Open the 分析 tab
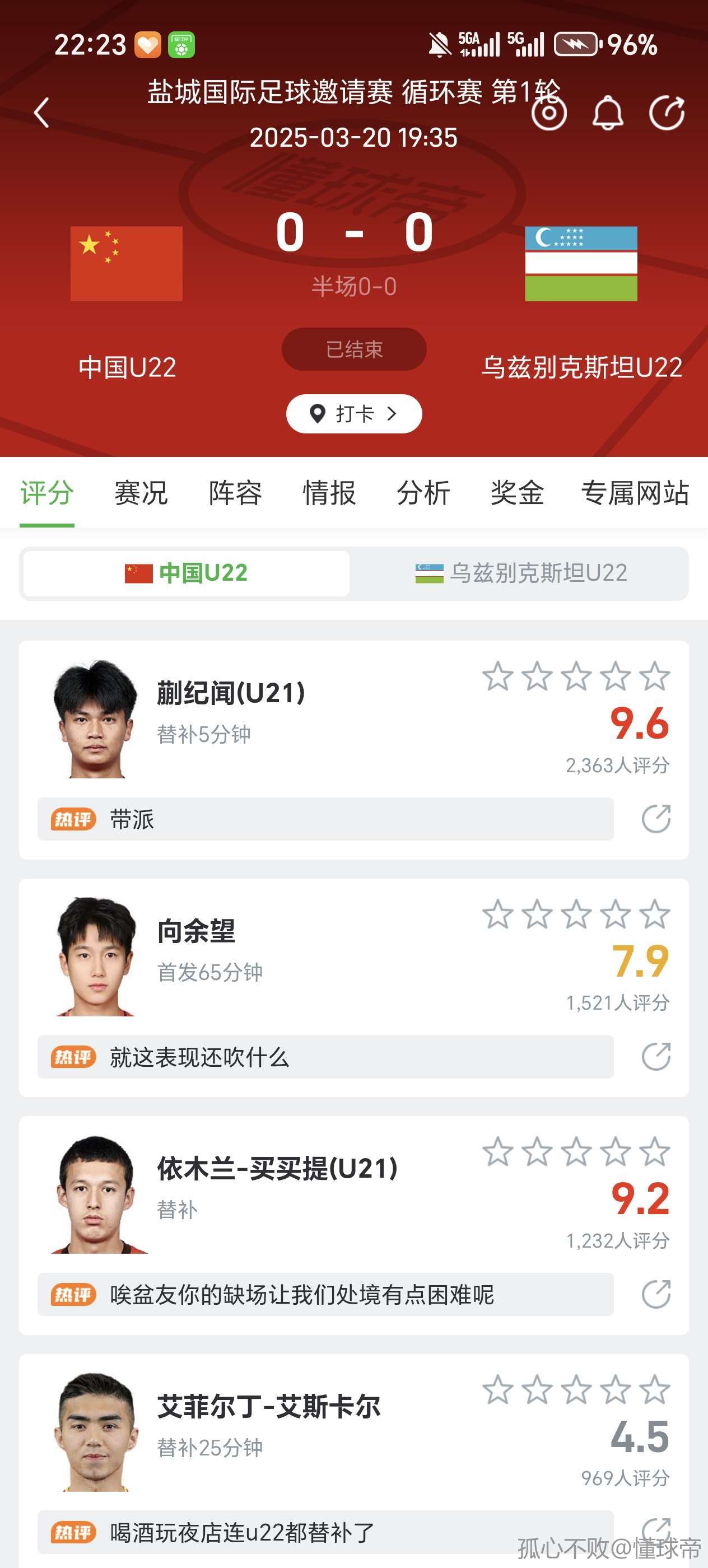 click(423, 492)
